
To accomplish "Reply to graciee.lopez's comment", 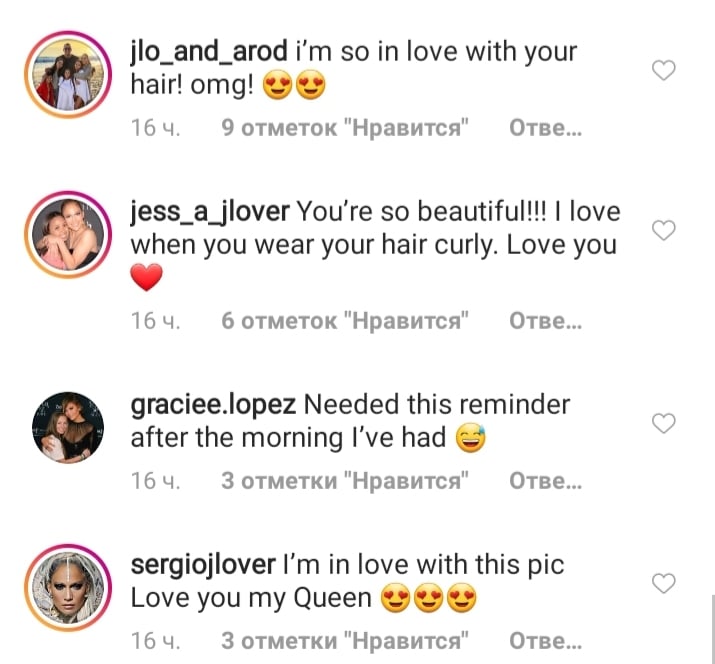I will coord(545,481).
